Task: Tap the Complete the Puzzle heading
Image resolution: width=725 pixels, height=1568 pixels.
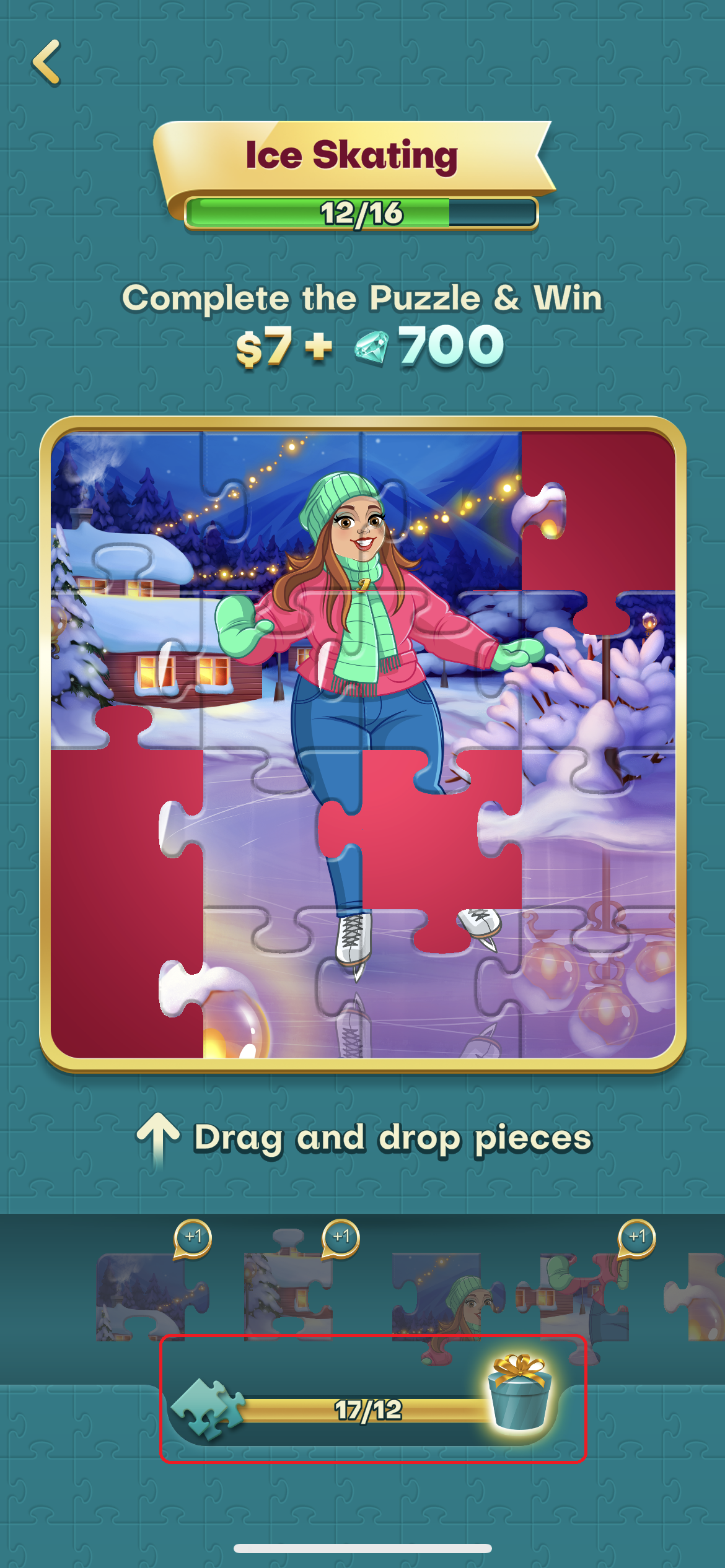Action: 362,298
